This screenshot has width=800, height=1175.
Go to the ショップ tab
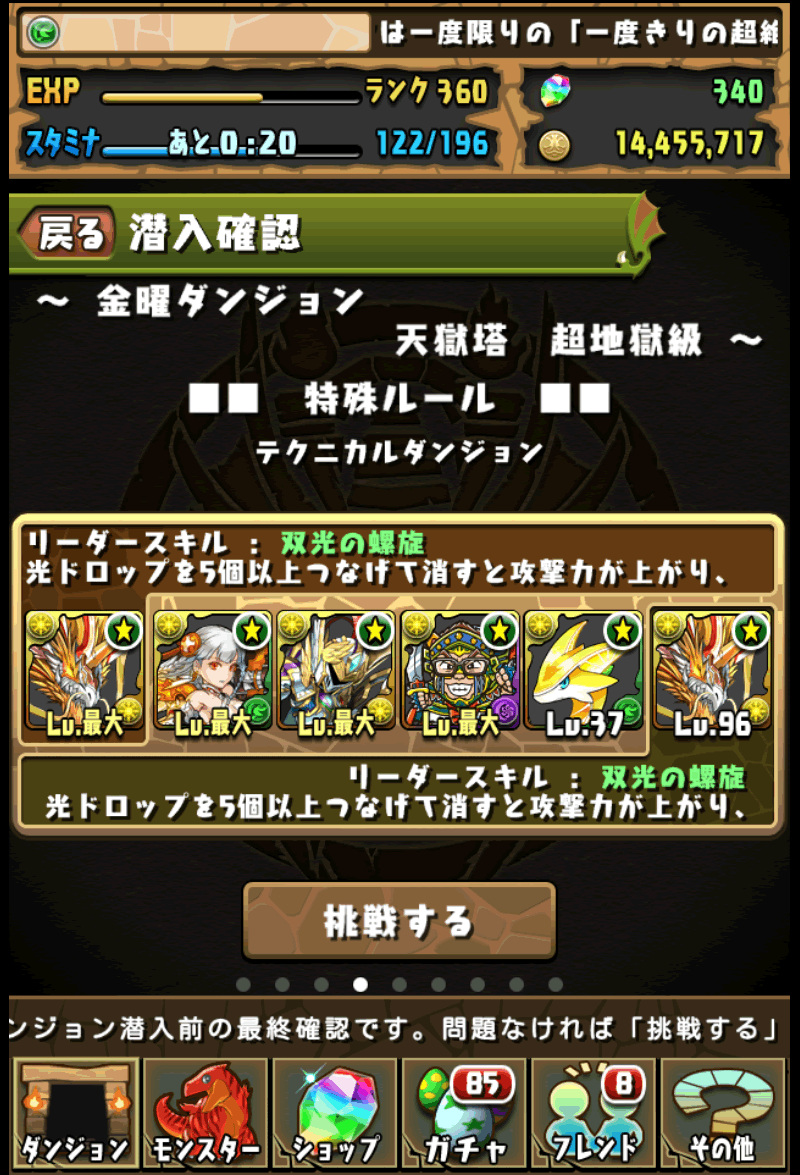[334, 1111]
